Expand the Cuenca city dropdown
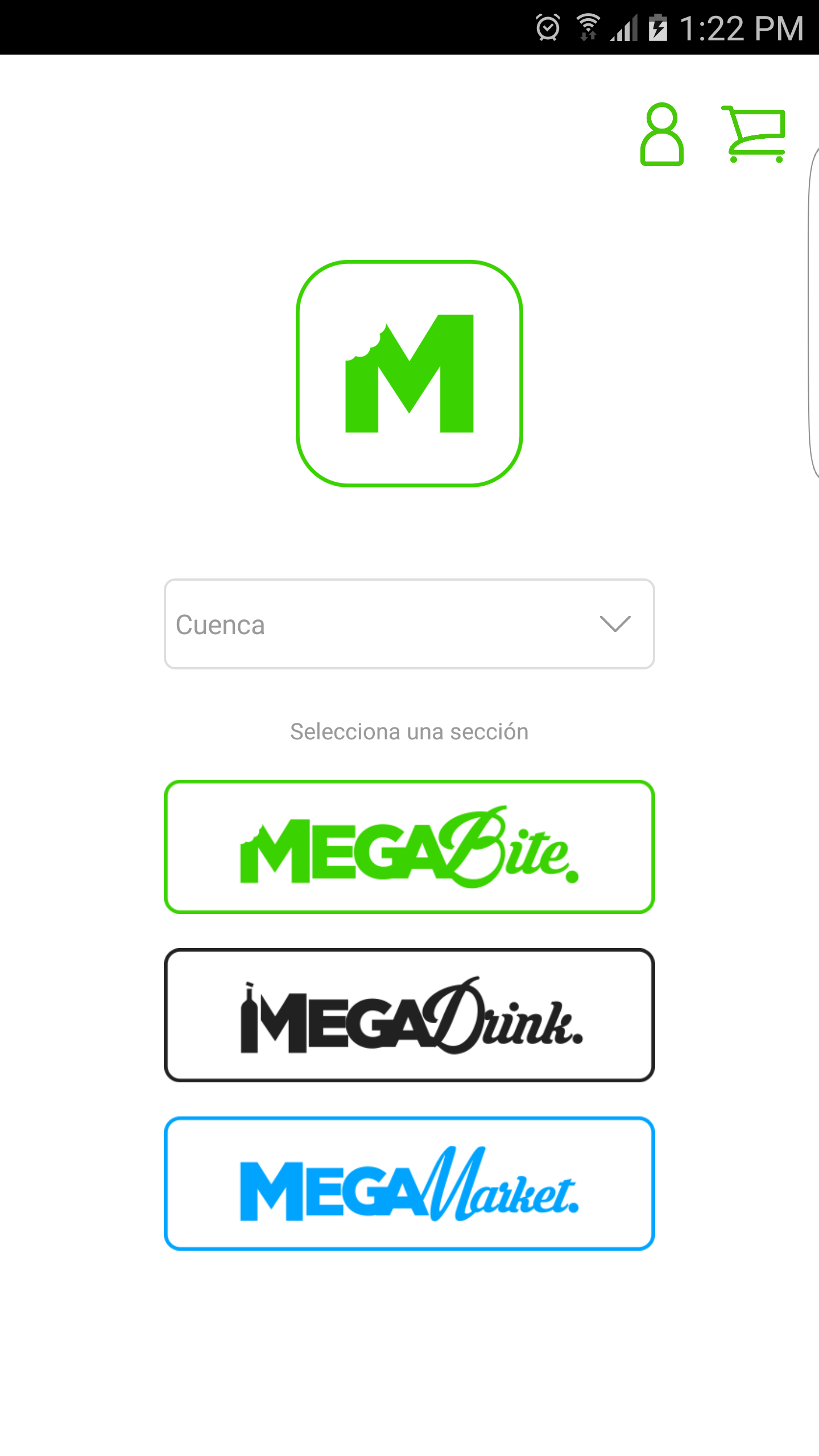 click(x=409, y=624)
